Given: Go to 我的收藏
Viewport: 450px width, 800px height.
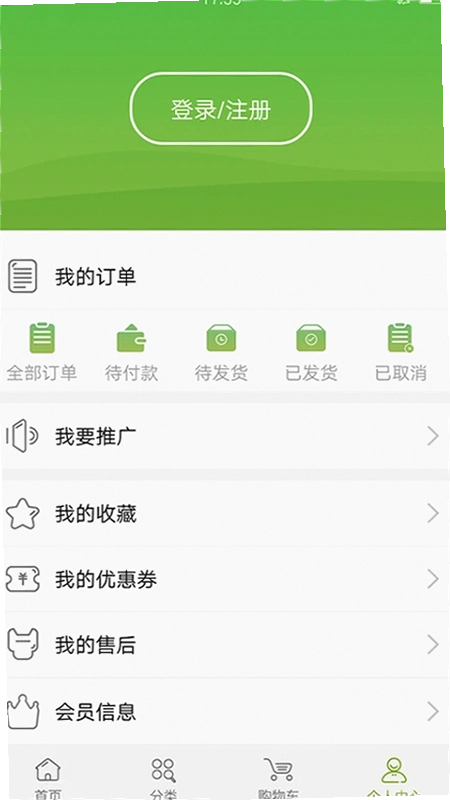Looking at the screenshot, I should point(225,513).
